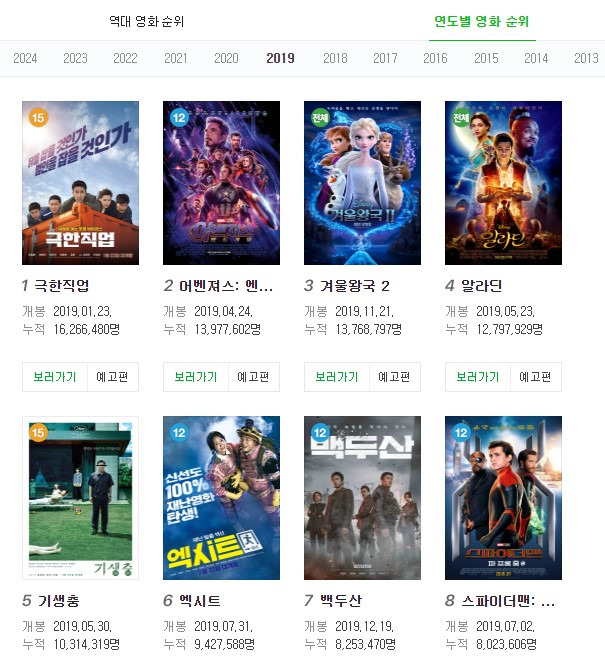The image size is (605, 667).
Task: Select the 연도별 영화 순위 tab
Action: click(482, 21)
